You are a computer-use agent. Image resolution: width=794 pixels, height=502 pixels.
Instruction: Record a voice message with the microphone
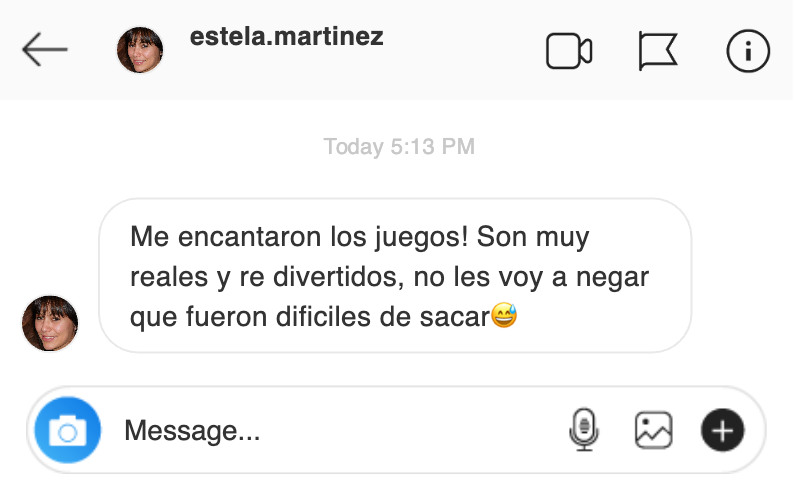click(583, 431)
